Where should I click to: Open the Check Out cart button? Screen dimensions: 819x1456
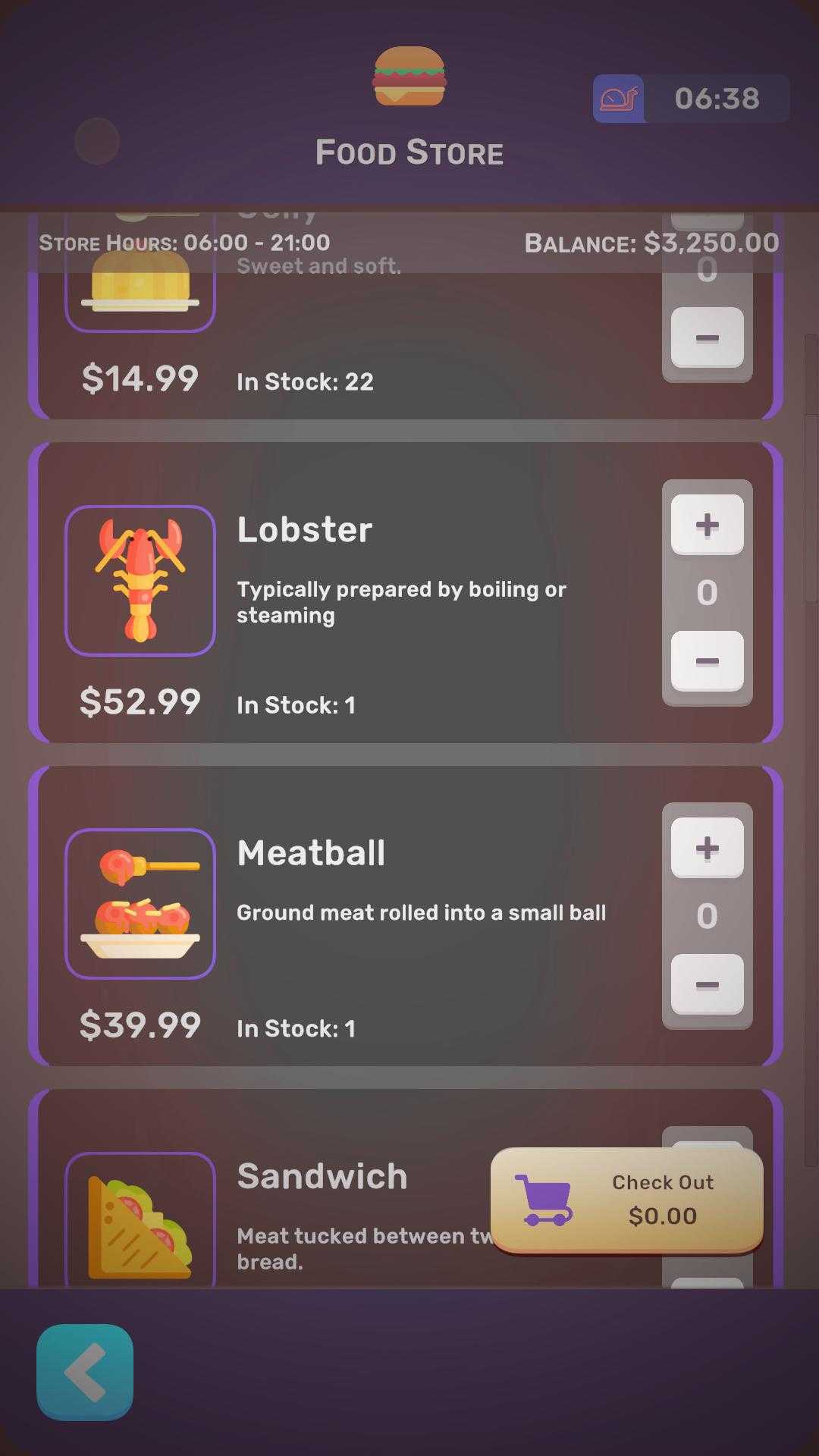click(x=626, y=1200)
